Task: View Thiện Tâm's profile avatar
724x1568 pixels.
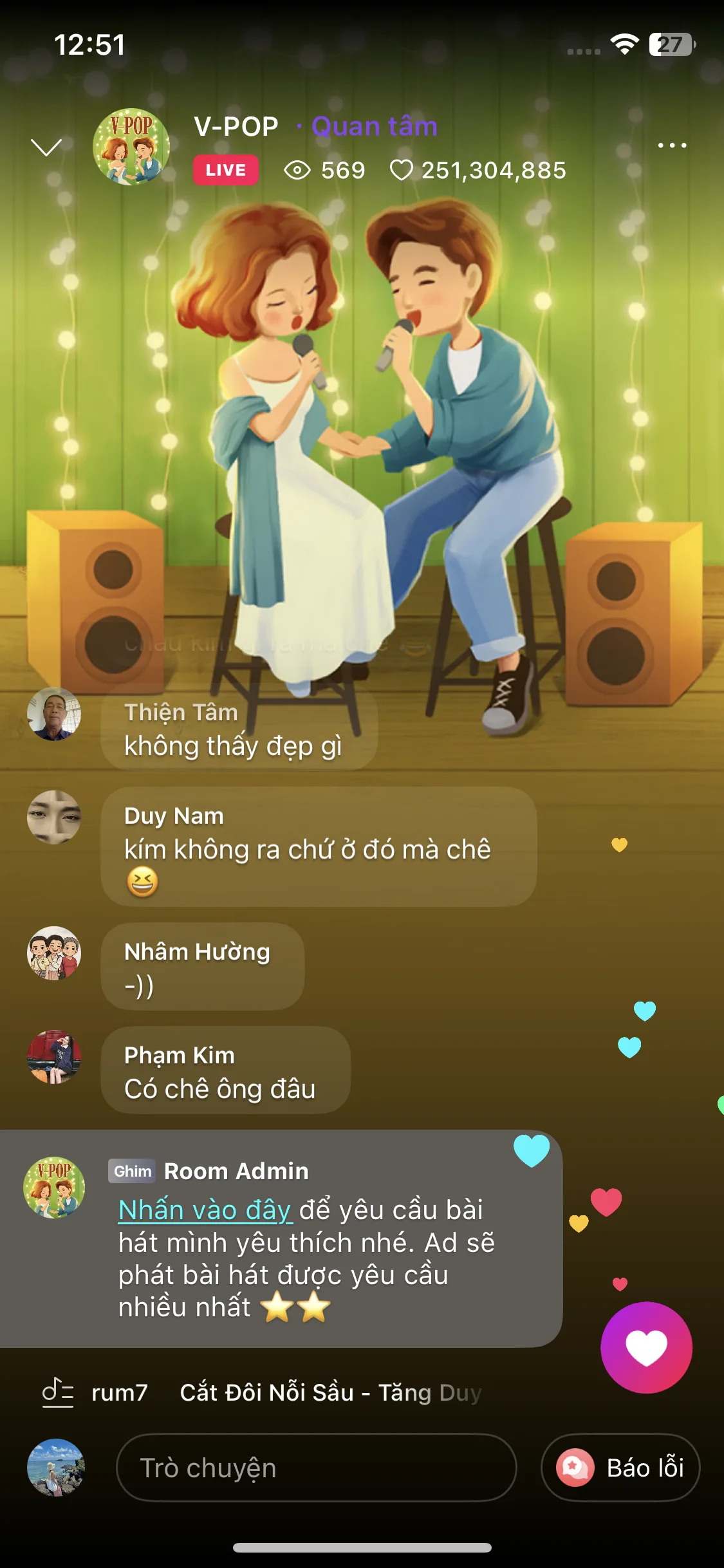Action: (x=54, y=714)
